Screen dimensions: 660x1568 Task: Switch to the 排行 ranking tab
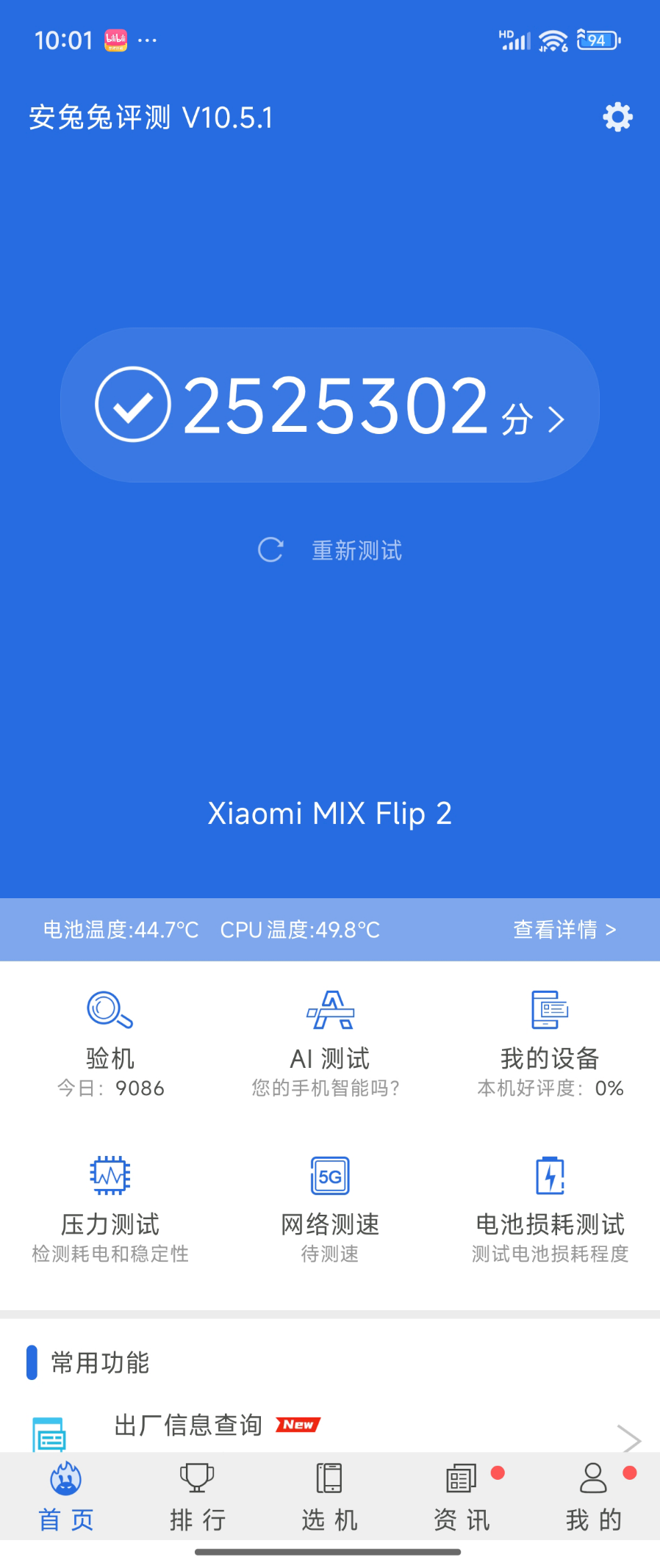click(198, 1497)
